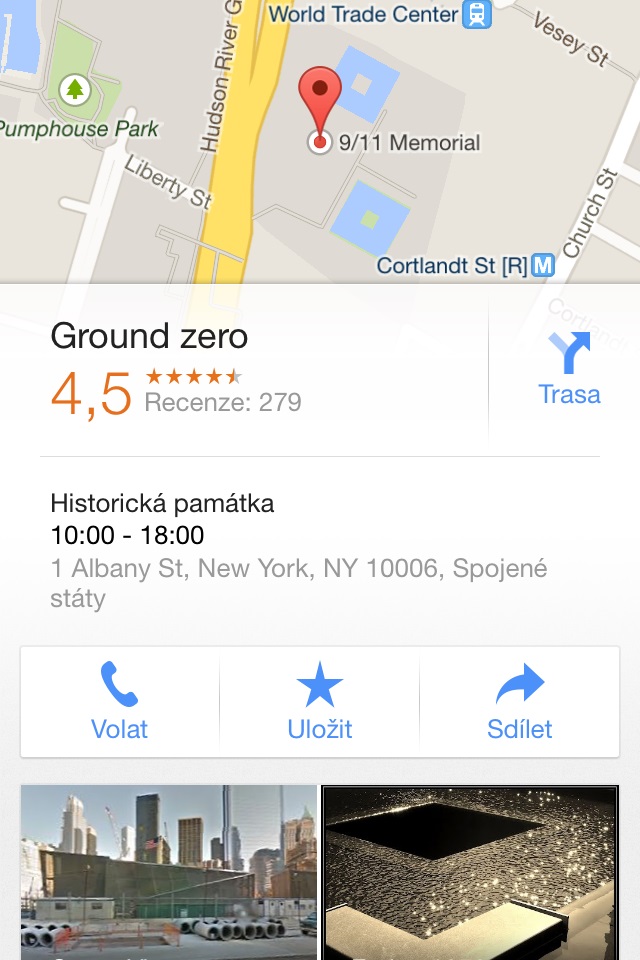Screen dimensions: 640x960
Task: Get directions with the Trasa button
Action: pyautogui.click(x=569, y=368)
